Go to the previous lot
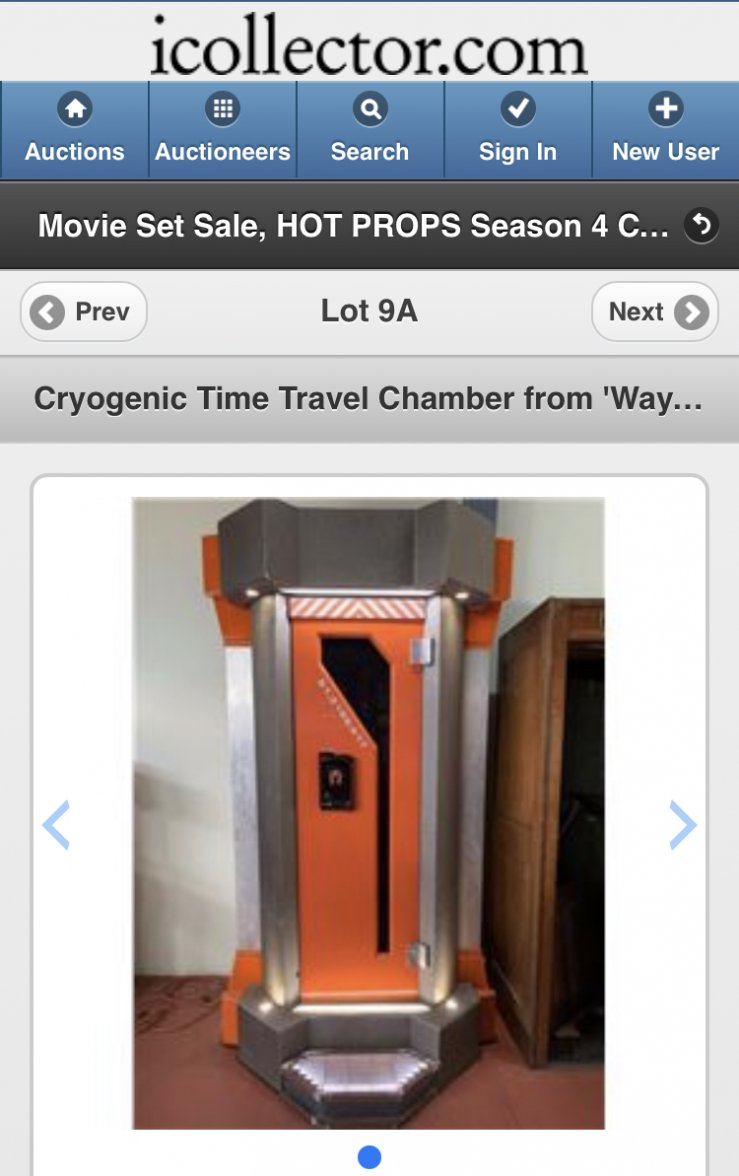The height and width of the screenshot is (1176, 739). [x=84, y=312]
